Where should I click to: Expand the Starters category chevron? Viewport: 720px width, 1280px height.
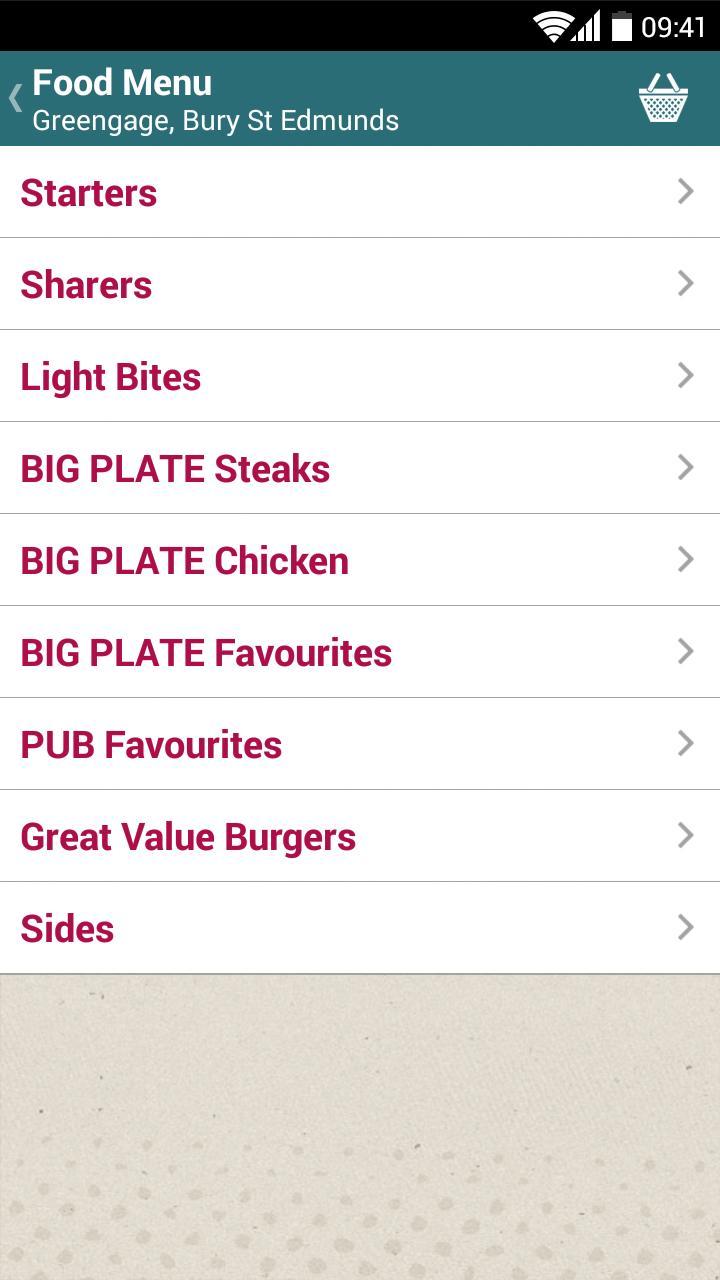[685, 192]
